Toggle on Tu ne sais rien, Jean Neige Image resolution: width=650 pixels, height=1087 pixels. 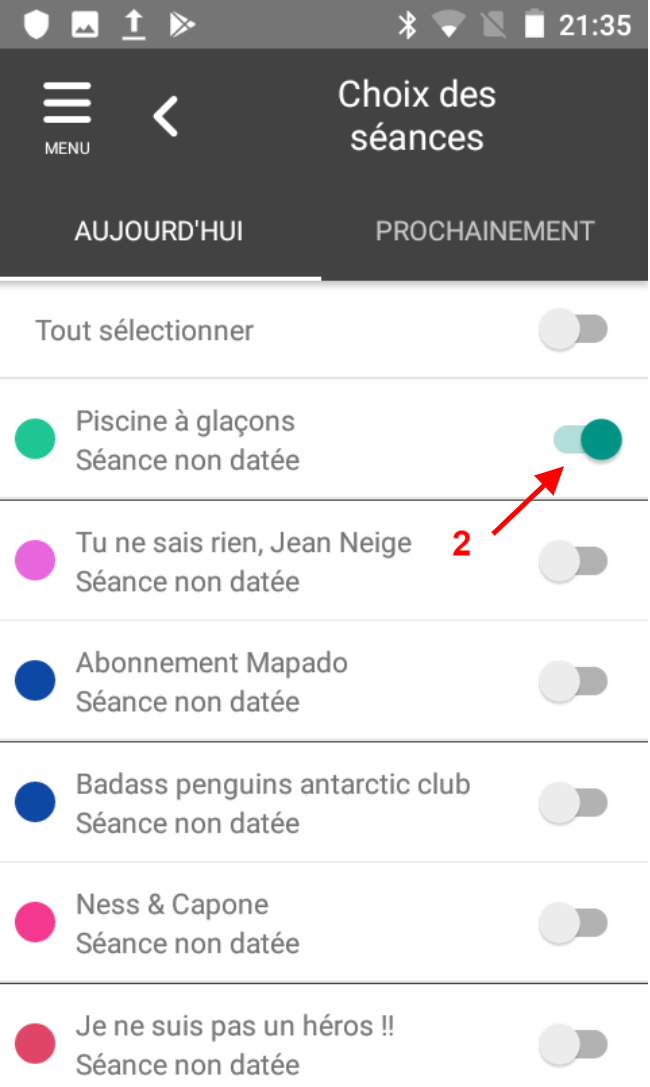pos(574,562)
